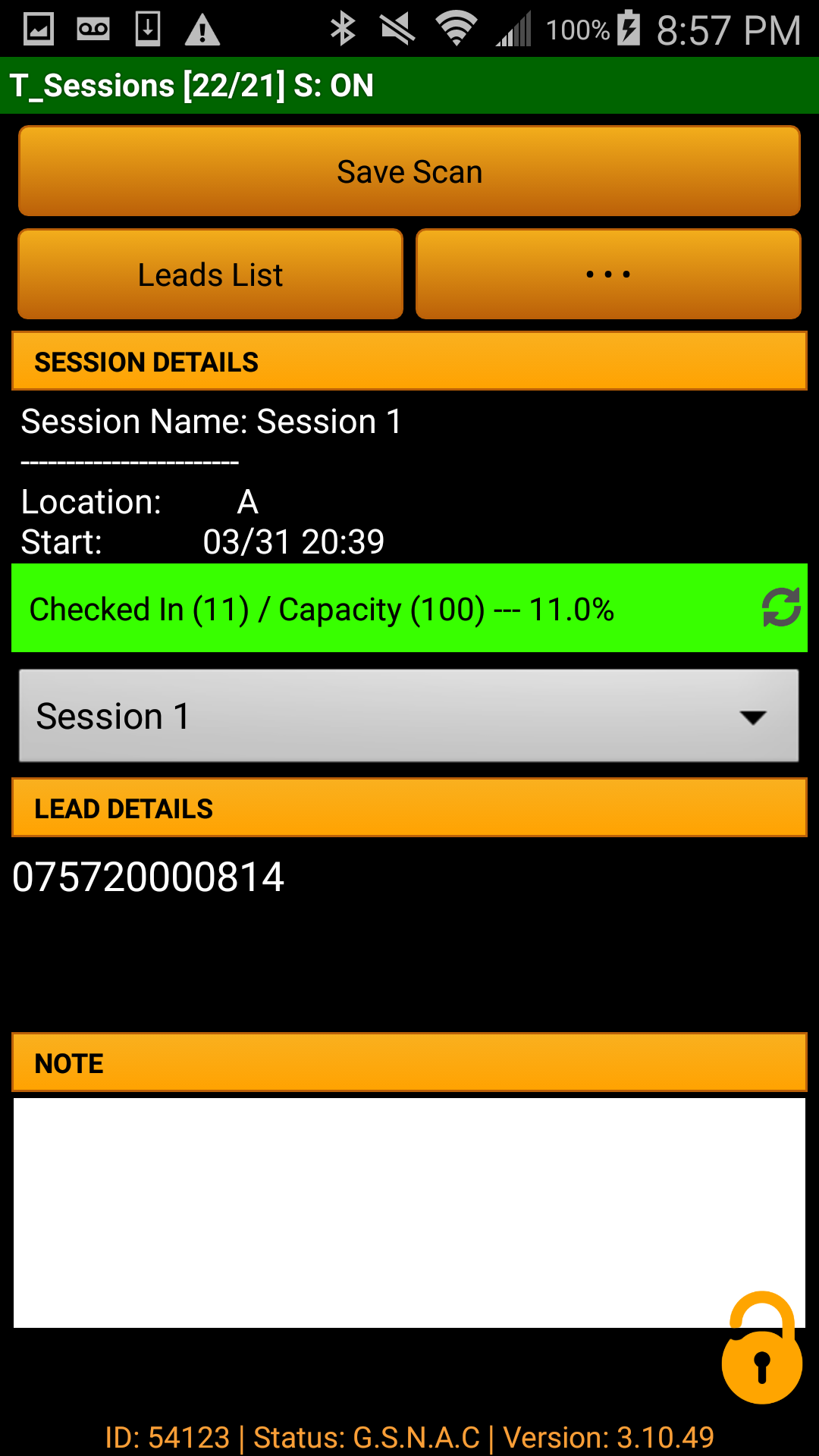This screenshot has height=1456, width=819.
Task: Tap the note text field
Action: (409, 1212)
